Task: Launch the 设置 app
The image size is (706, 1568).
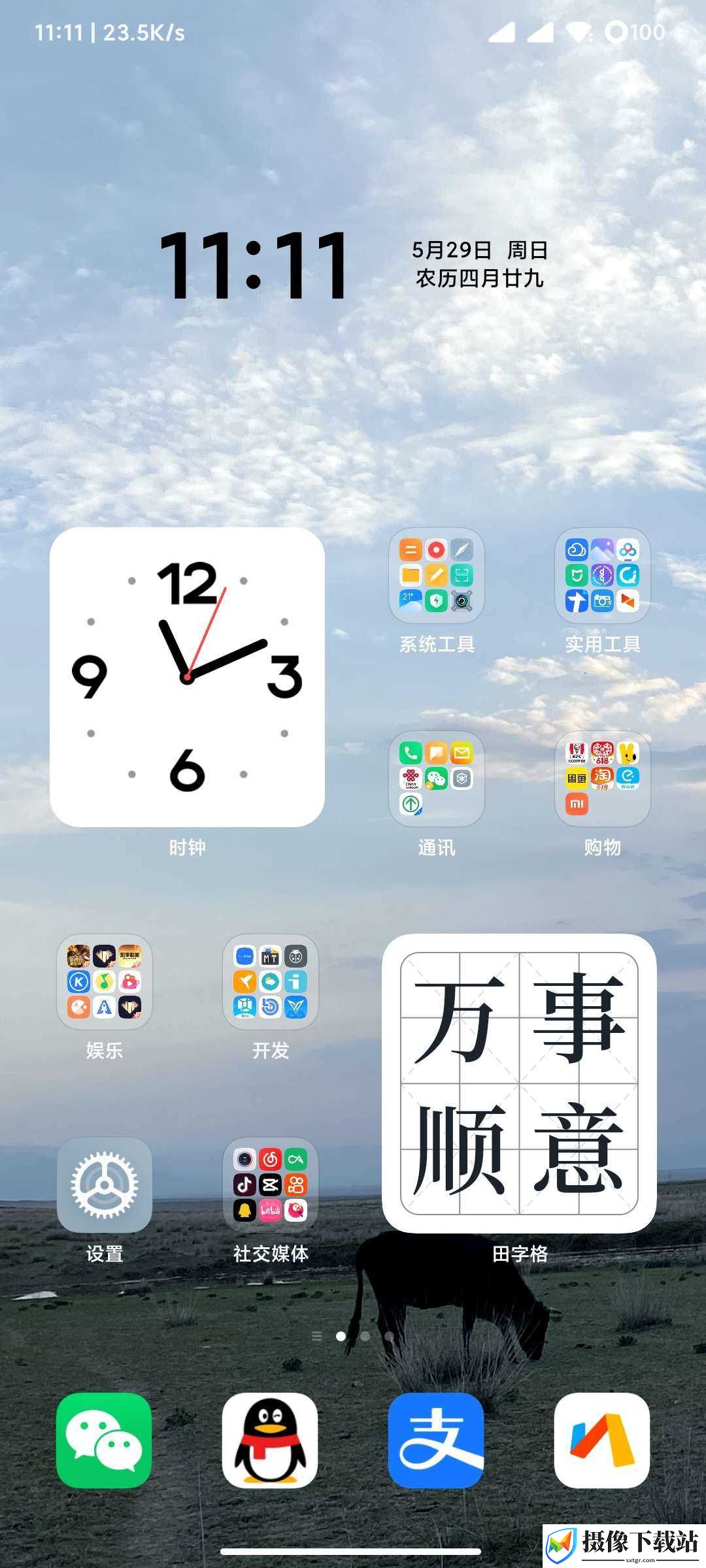Action: coord(105,1185)
